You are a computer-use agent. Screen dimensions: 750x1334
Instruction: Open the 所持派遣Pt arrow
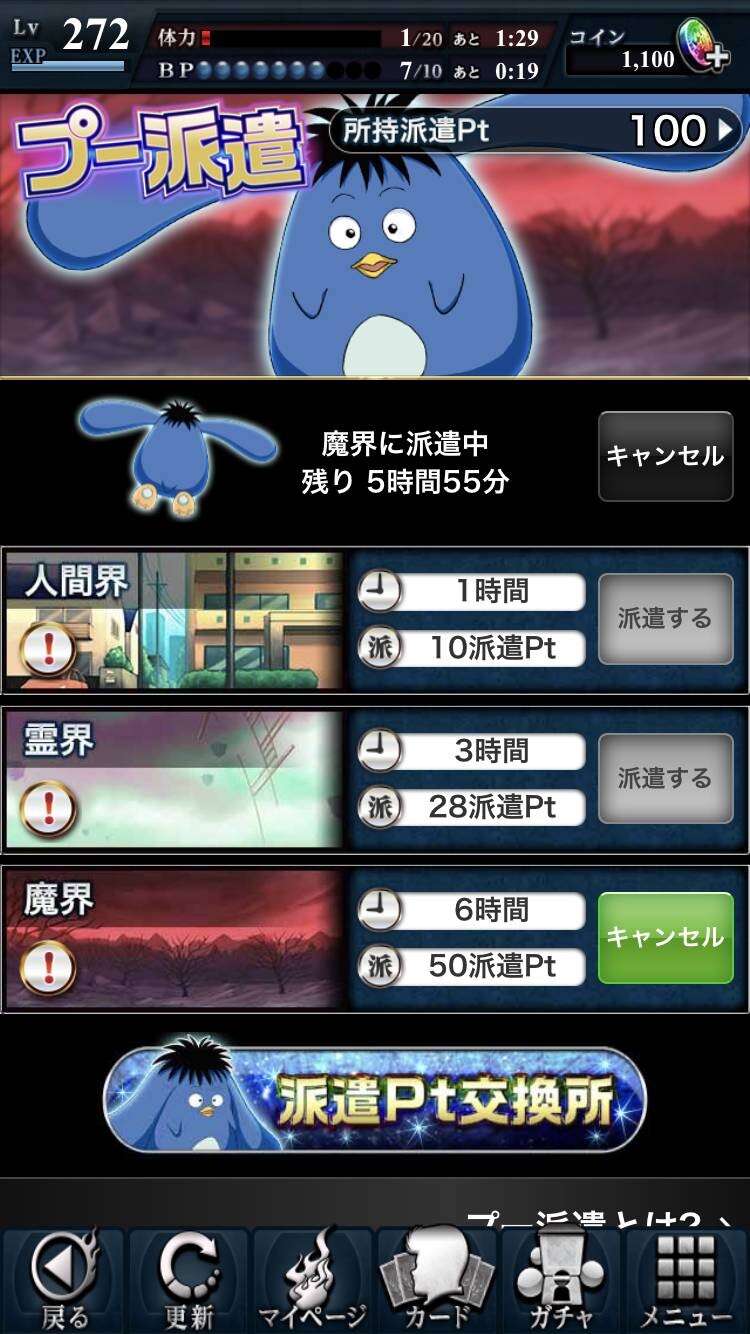point(727,130)
